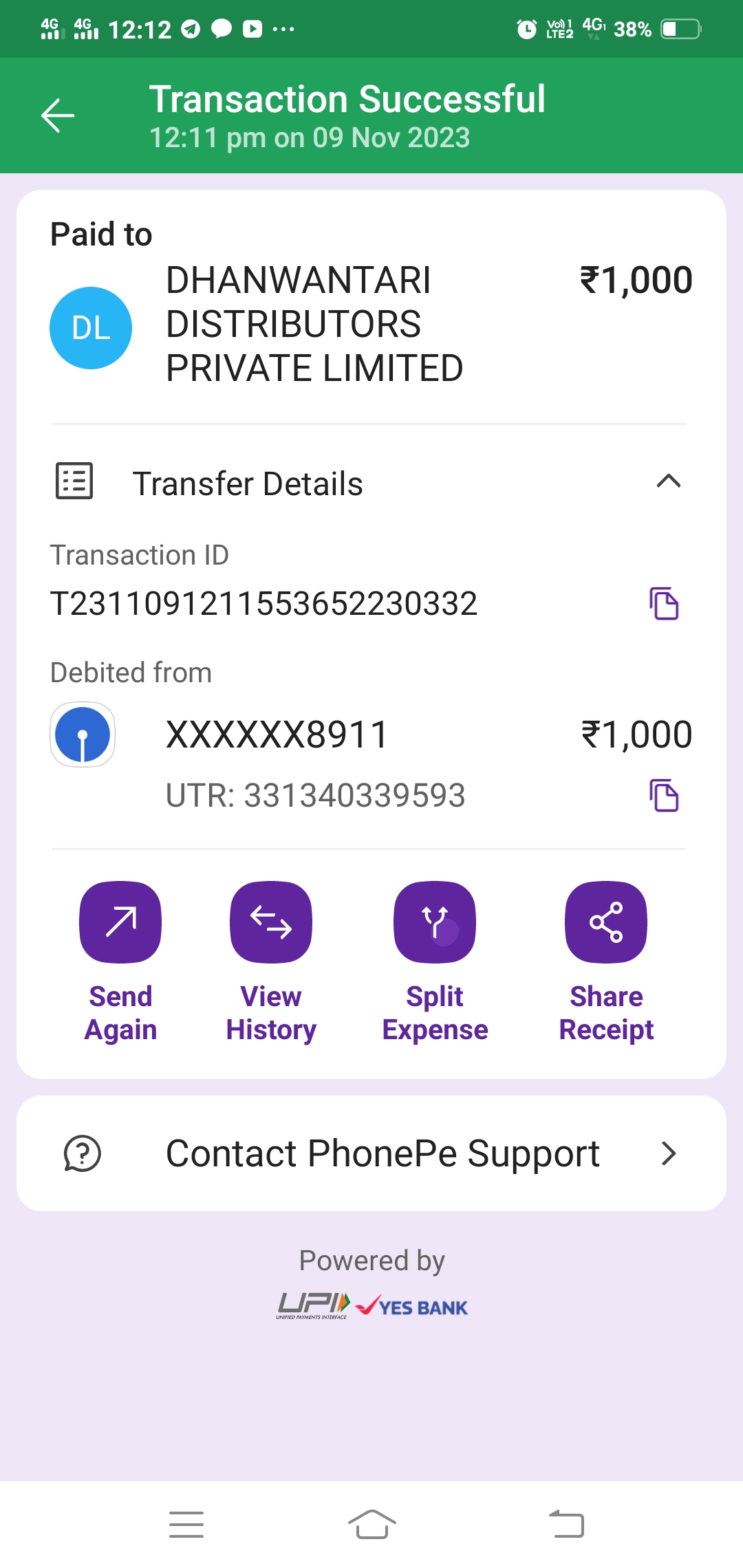Share the payment receipt
The height and width of the screenshot is (1568, 743).
point(606,962)
